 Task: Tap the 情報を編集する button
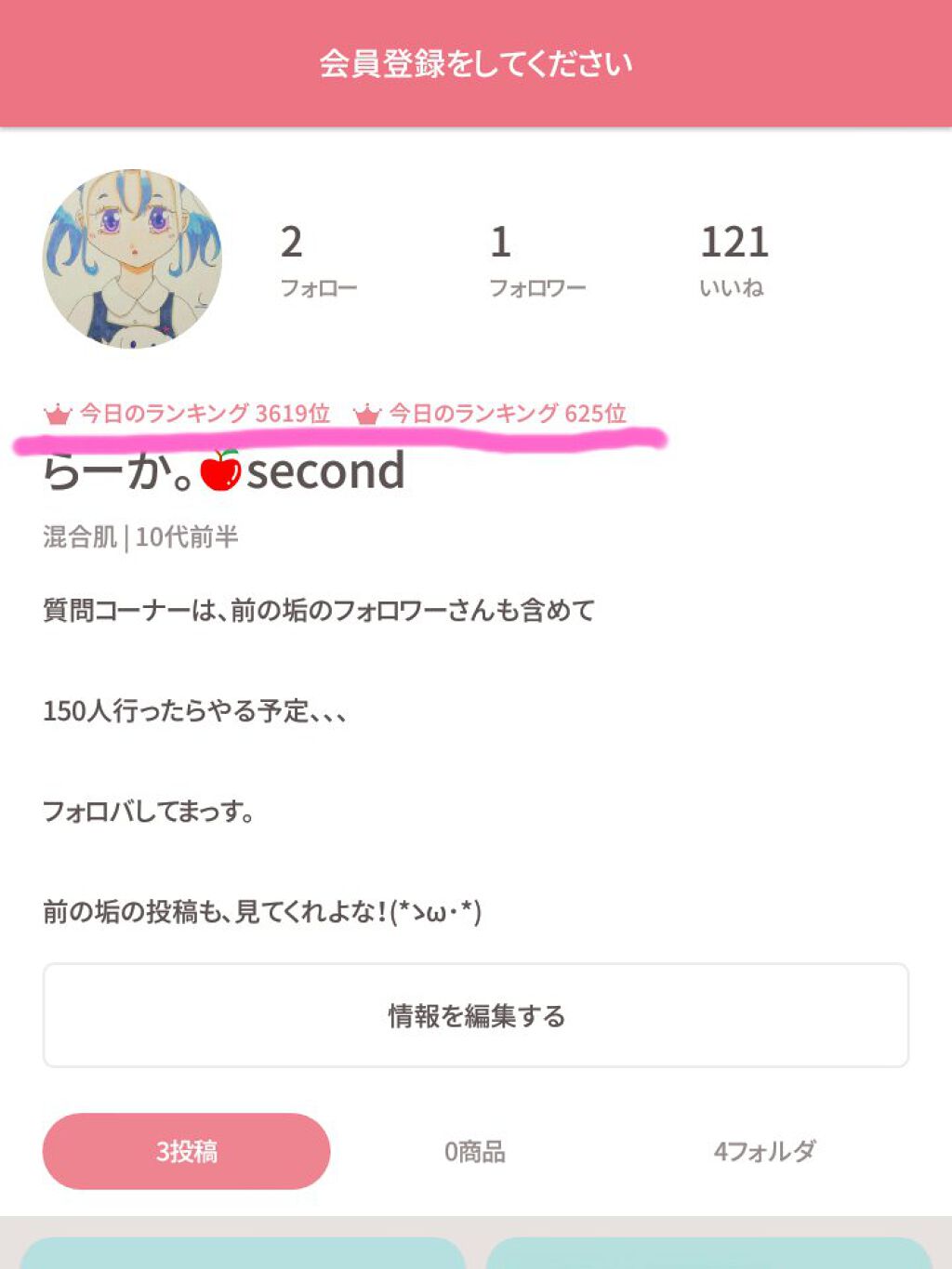pyautogui.click(x=476, y=1015)
